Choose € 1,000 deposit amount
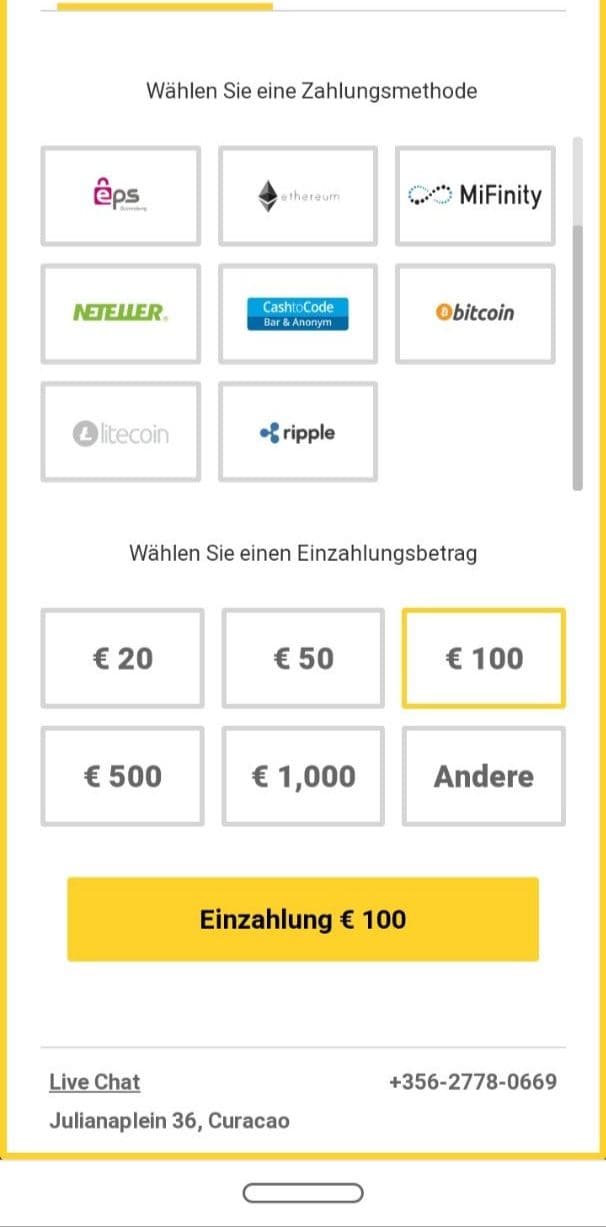This screenshot has width=606, height=1227. [303, 776]
